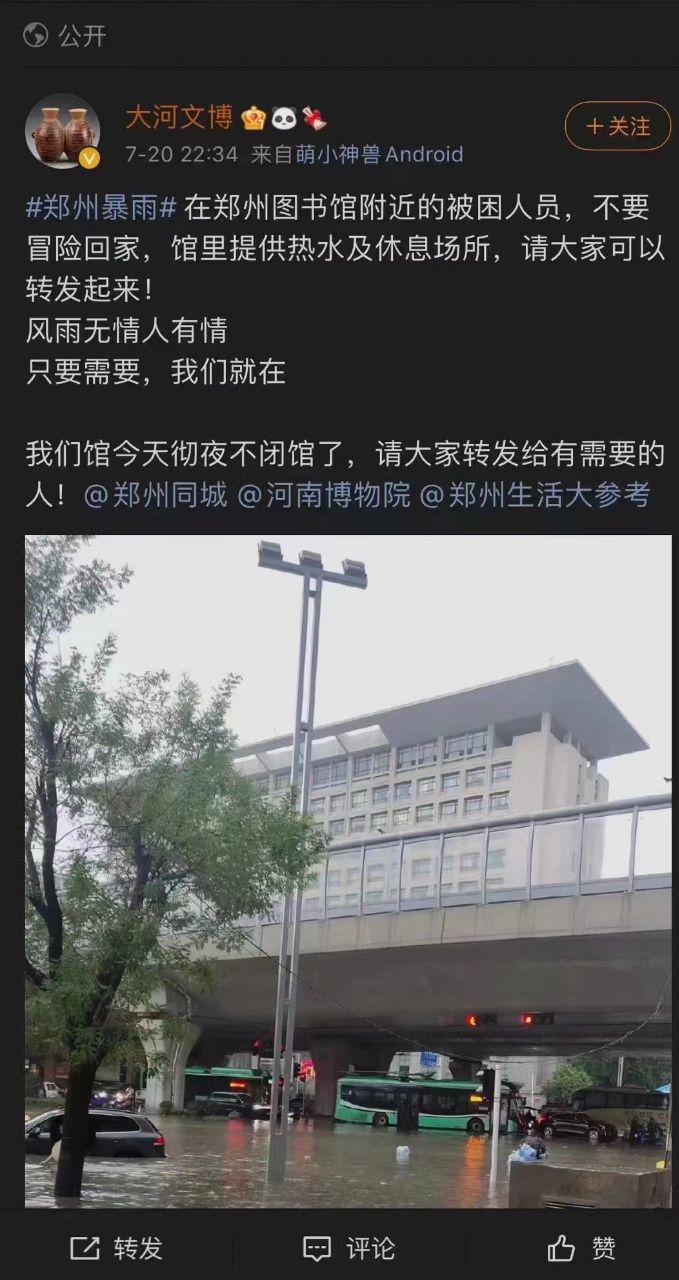Open comments with 评论

point(349,1248)
